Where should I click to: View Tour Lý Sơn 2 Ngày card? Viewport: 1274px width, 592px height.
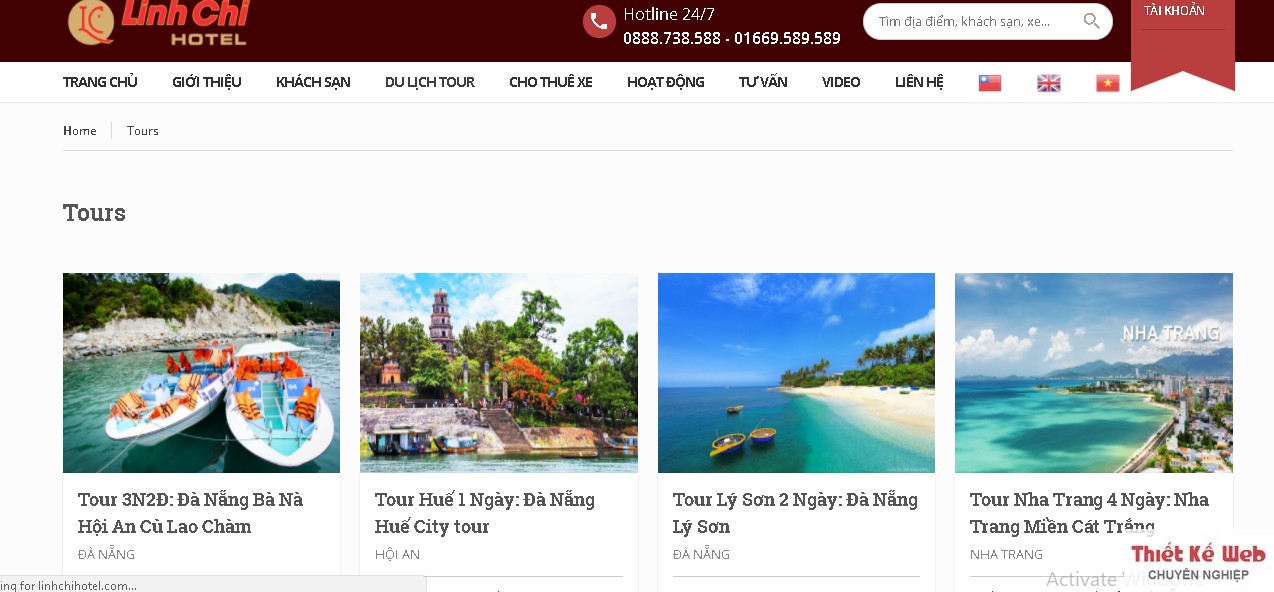coord(795,512)
